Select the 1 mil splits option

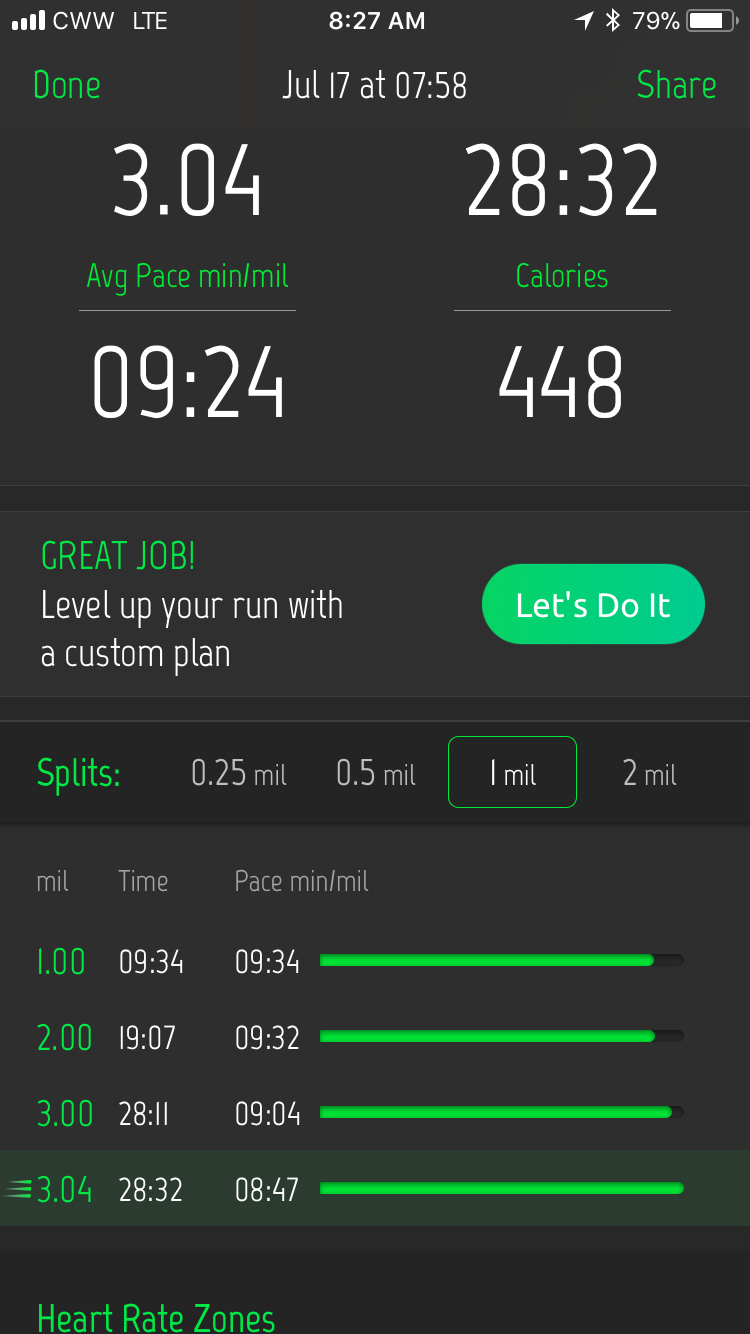pos(512,772)
